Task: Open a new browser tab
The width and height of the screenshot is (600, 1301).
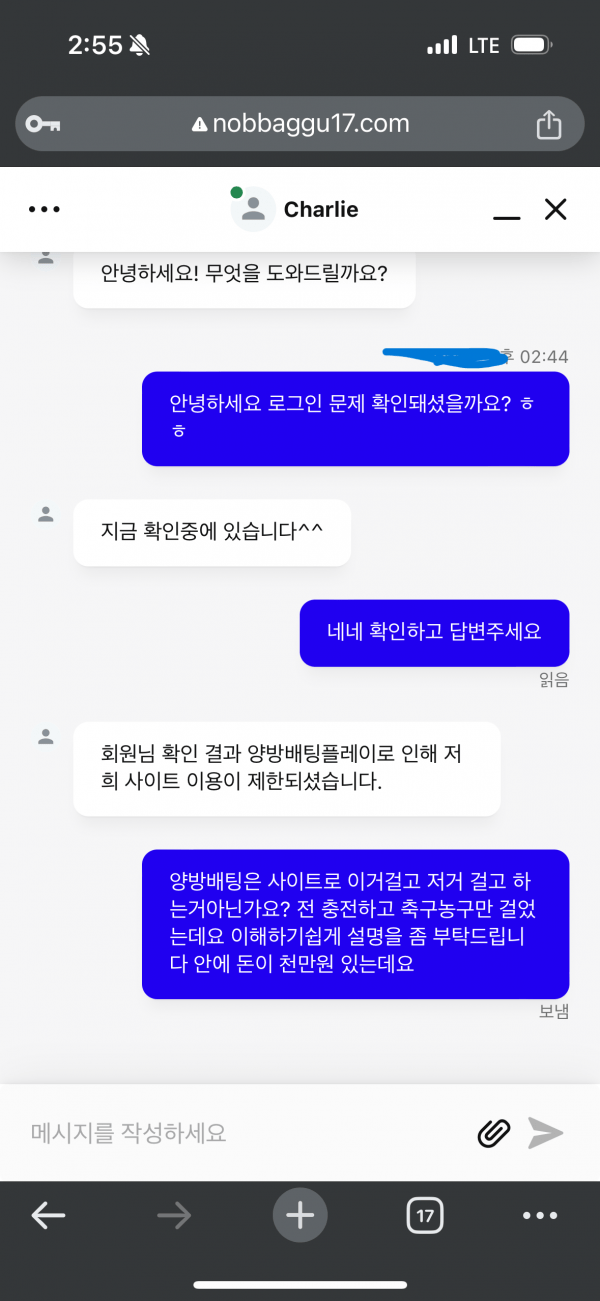Action: 300,1215
